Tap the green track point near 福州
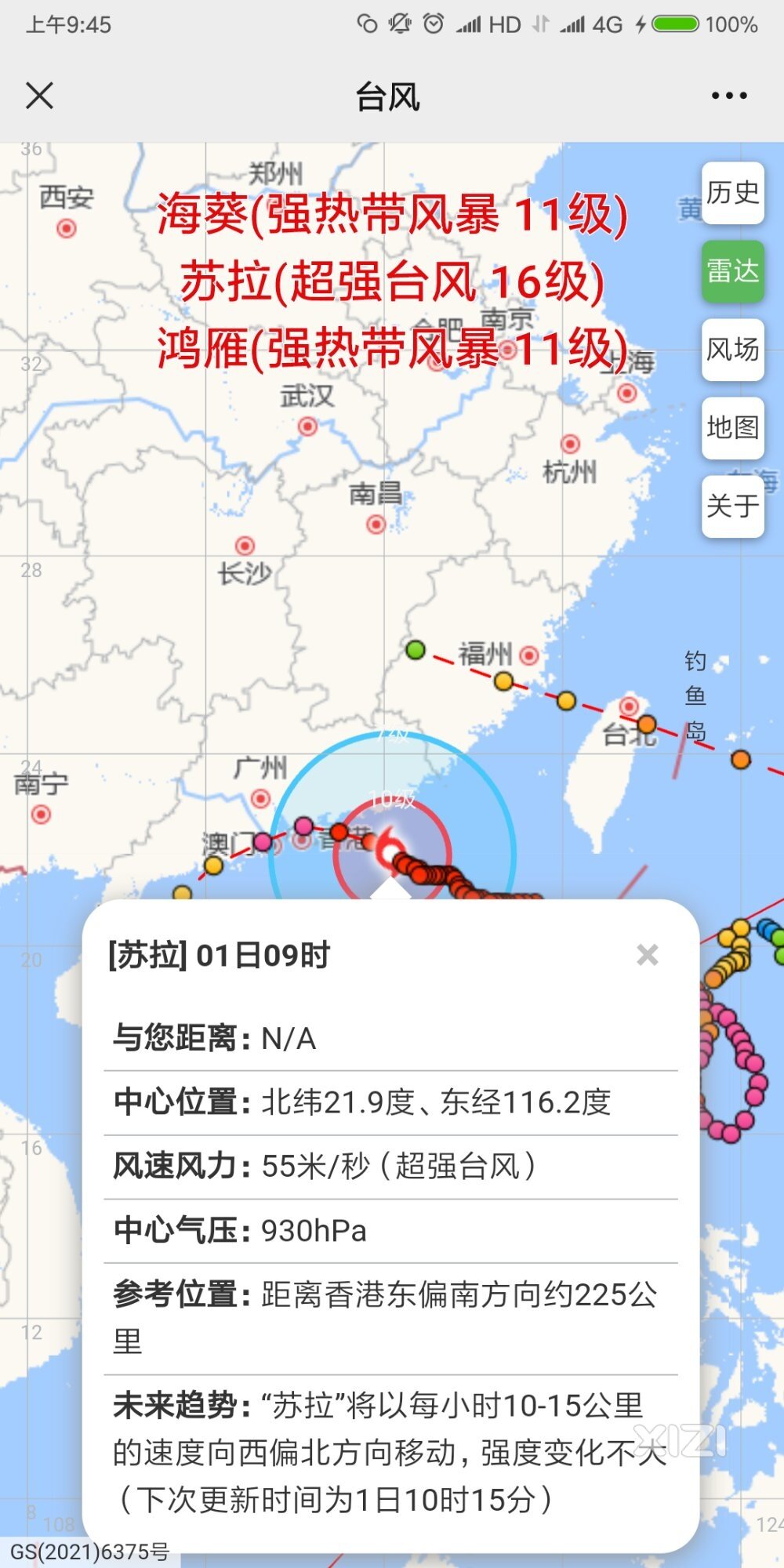 (x=416, y=650)
